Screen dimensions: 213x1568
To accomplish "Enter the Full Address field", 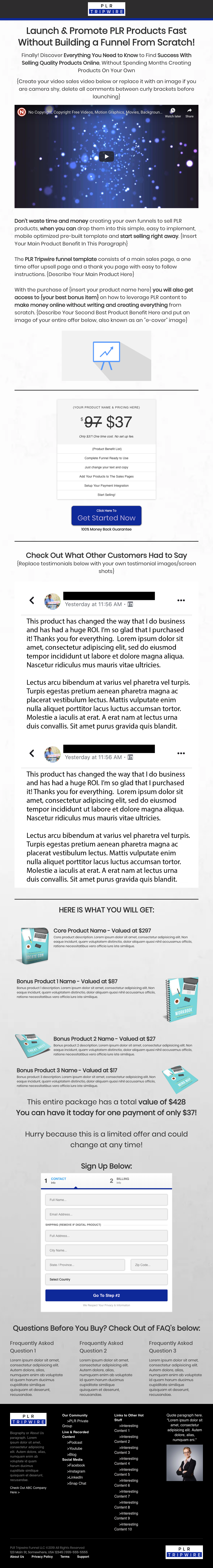I will pos(106,1236).
